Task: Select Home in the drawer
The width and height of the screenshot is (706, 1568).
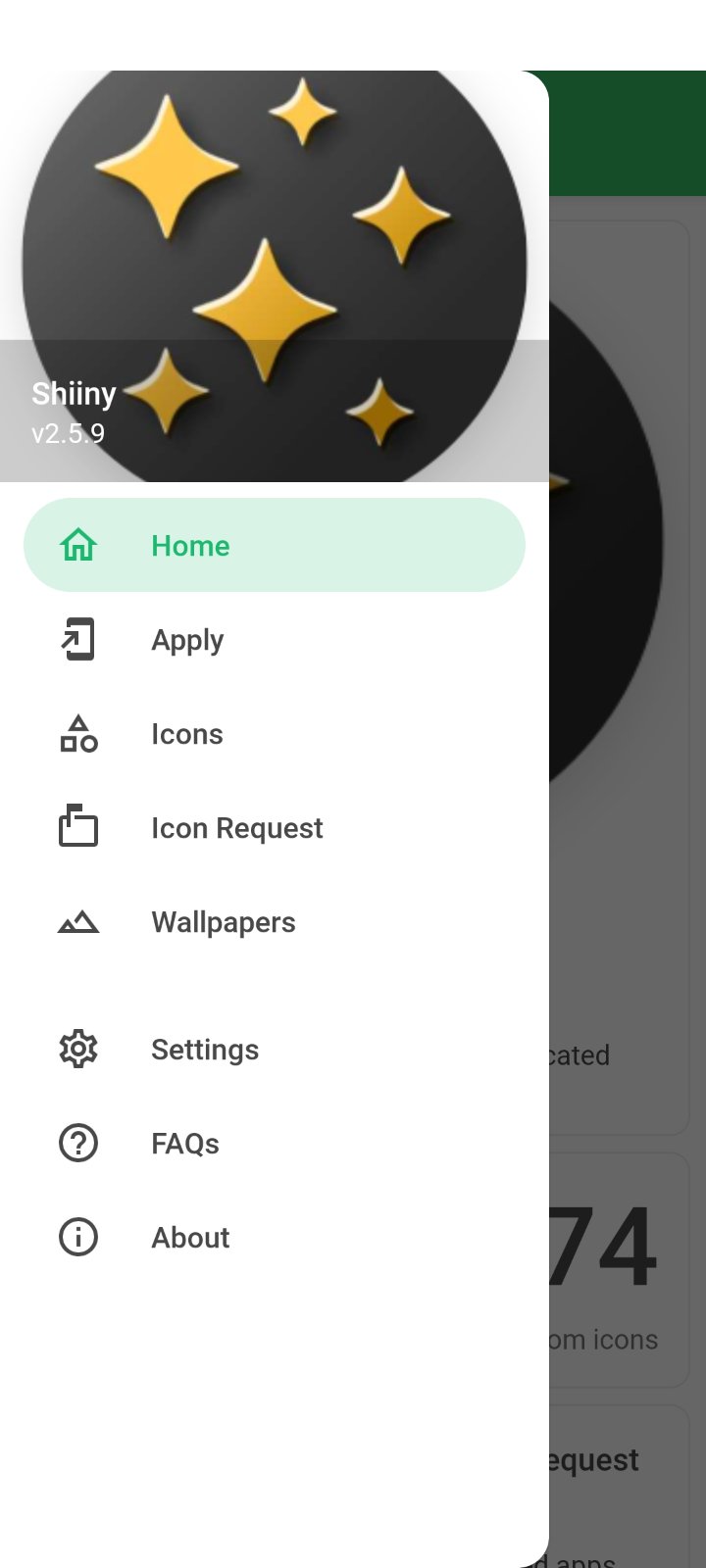Action: click(x=273, y=545)
